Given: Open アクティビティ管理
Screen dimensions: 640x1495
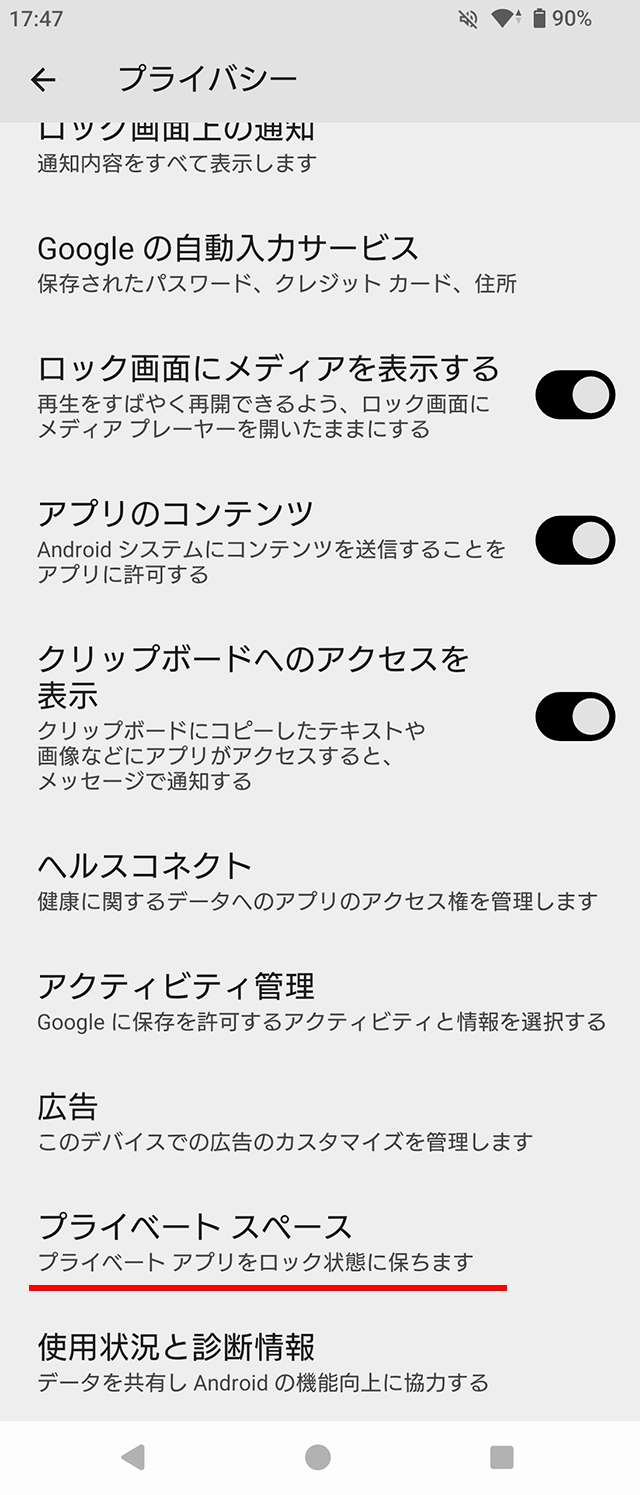Looking at the screenshot, I should point(320,1001).
